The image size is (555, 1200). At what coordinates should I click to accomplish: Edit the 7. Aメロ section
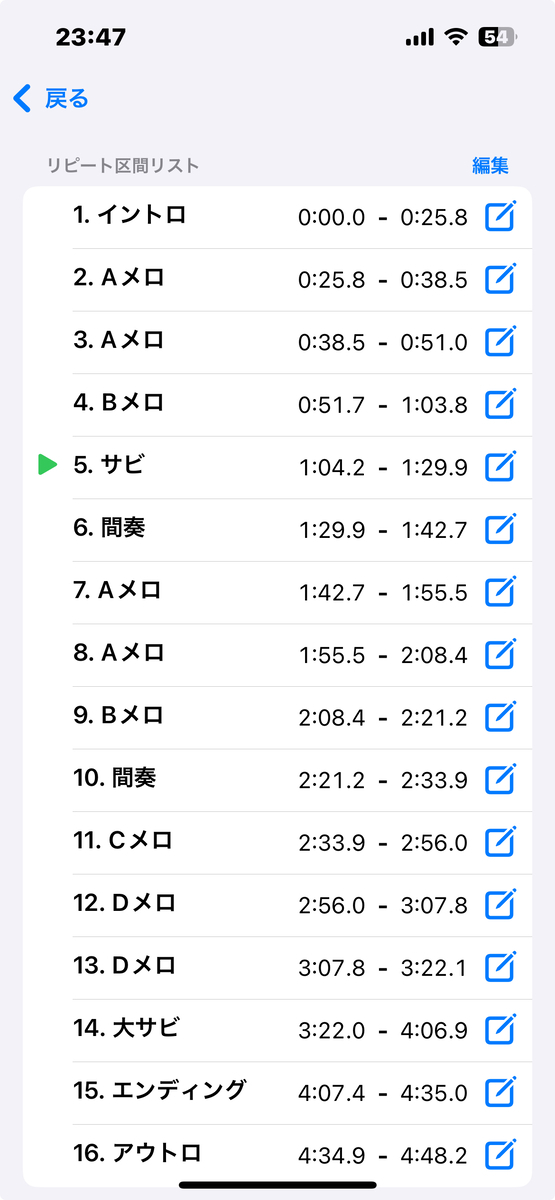(x=501, y=592)
